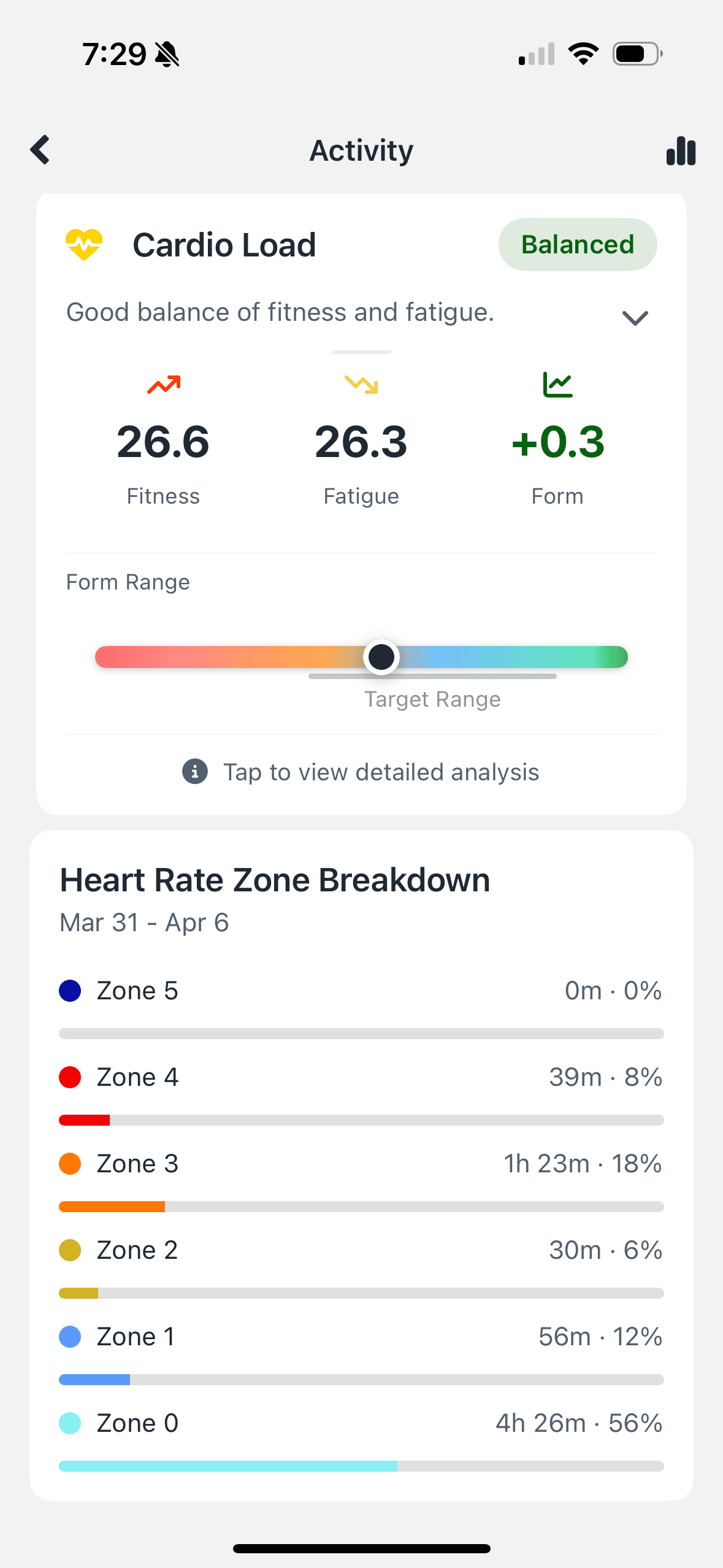
Task: Collapse the fitness summary with the divider handle
Action: [x=361, y=352]
